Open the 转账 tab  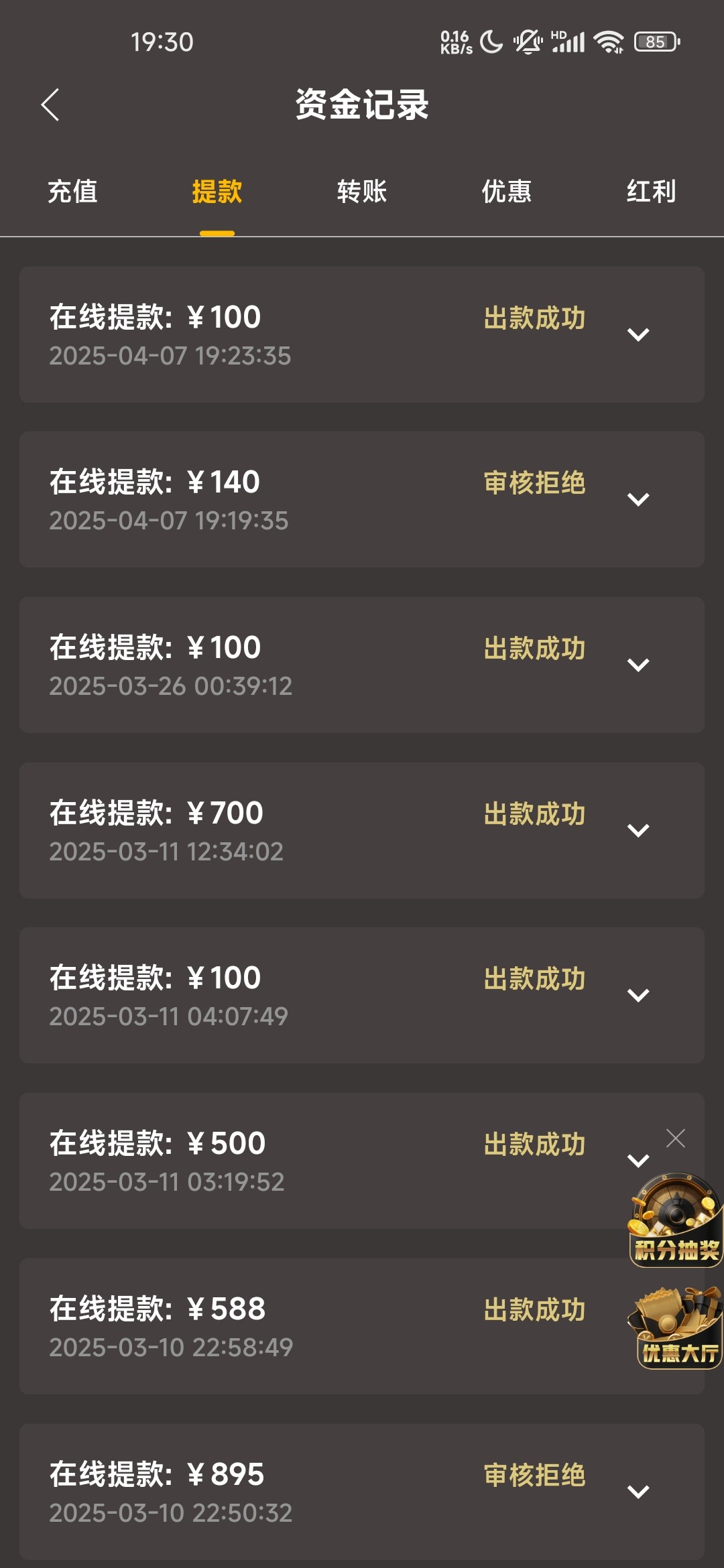coord(362,192)
